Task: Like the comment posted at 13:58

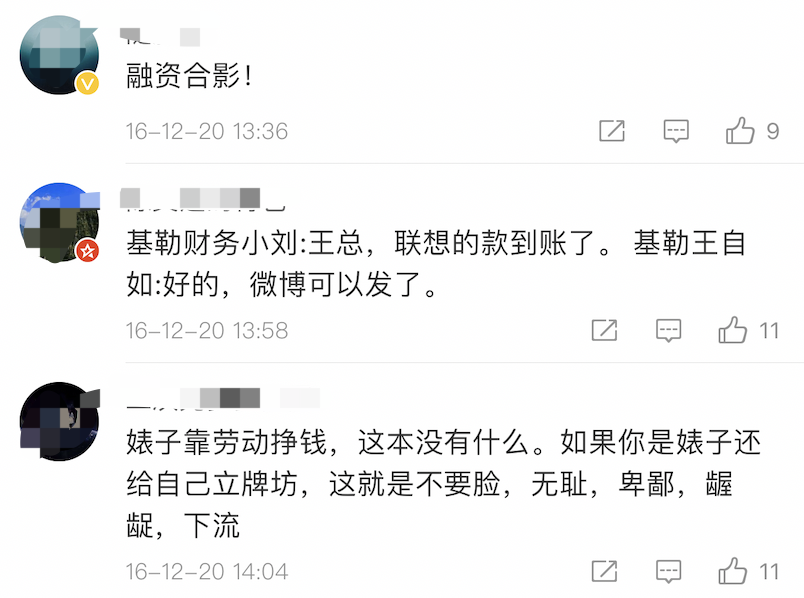Action: point(733,330)
